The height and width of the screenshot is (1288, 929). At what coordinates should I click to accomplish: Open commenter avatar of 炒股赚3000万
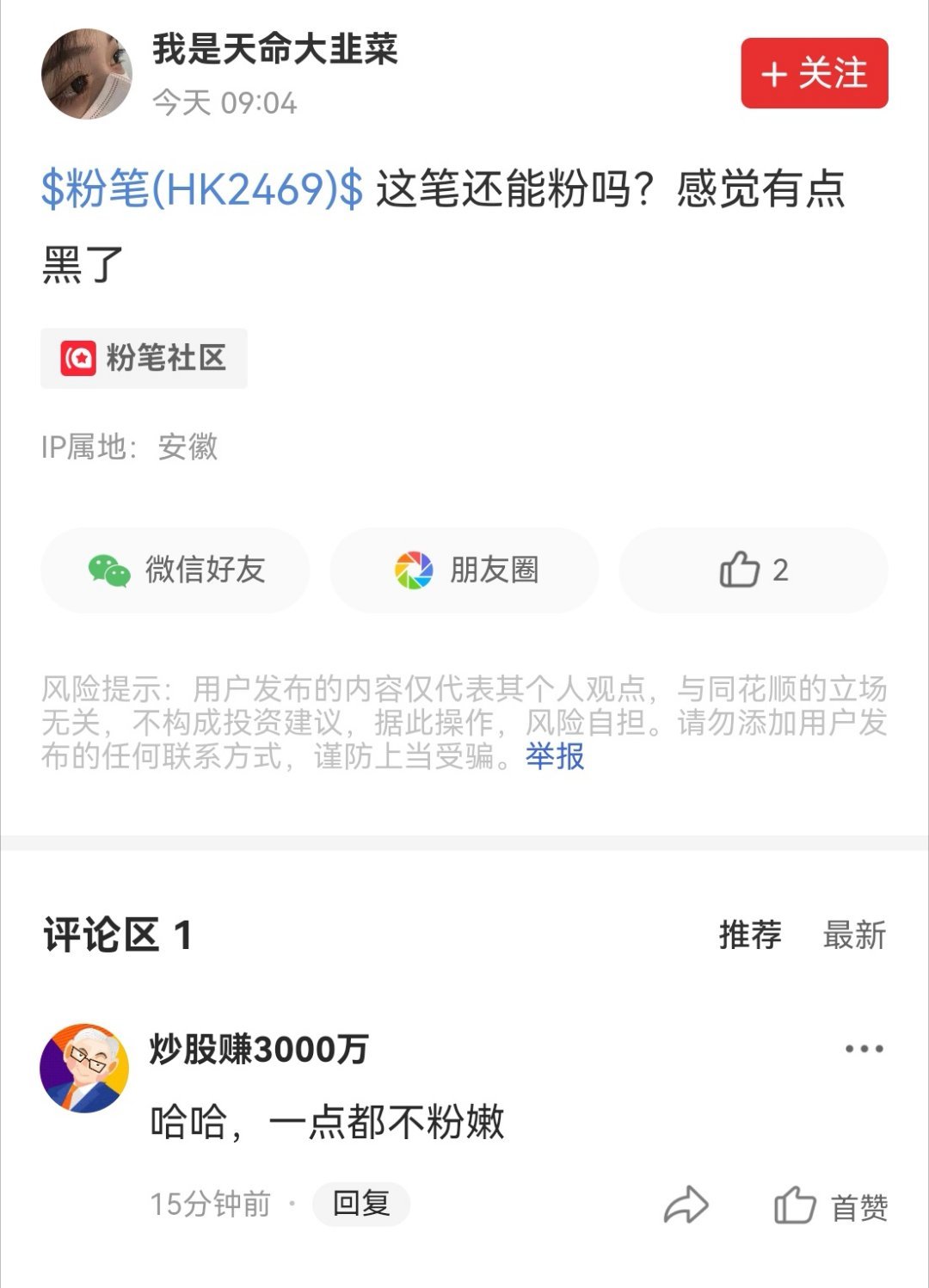point(86,1063)
